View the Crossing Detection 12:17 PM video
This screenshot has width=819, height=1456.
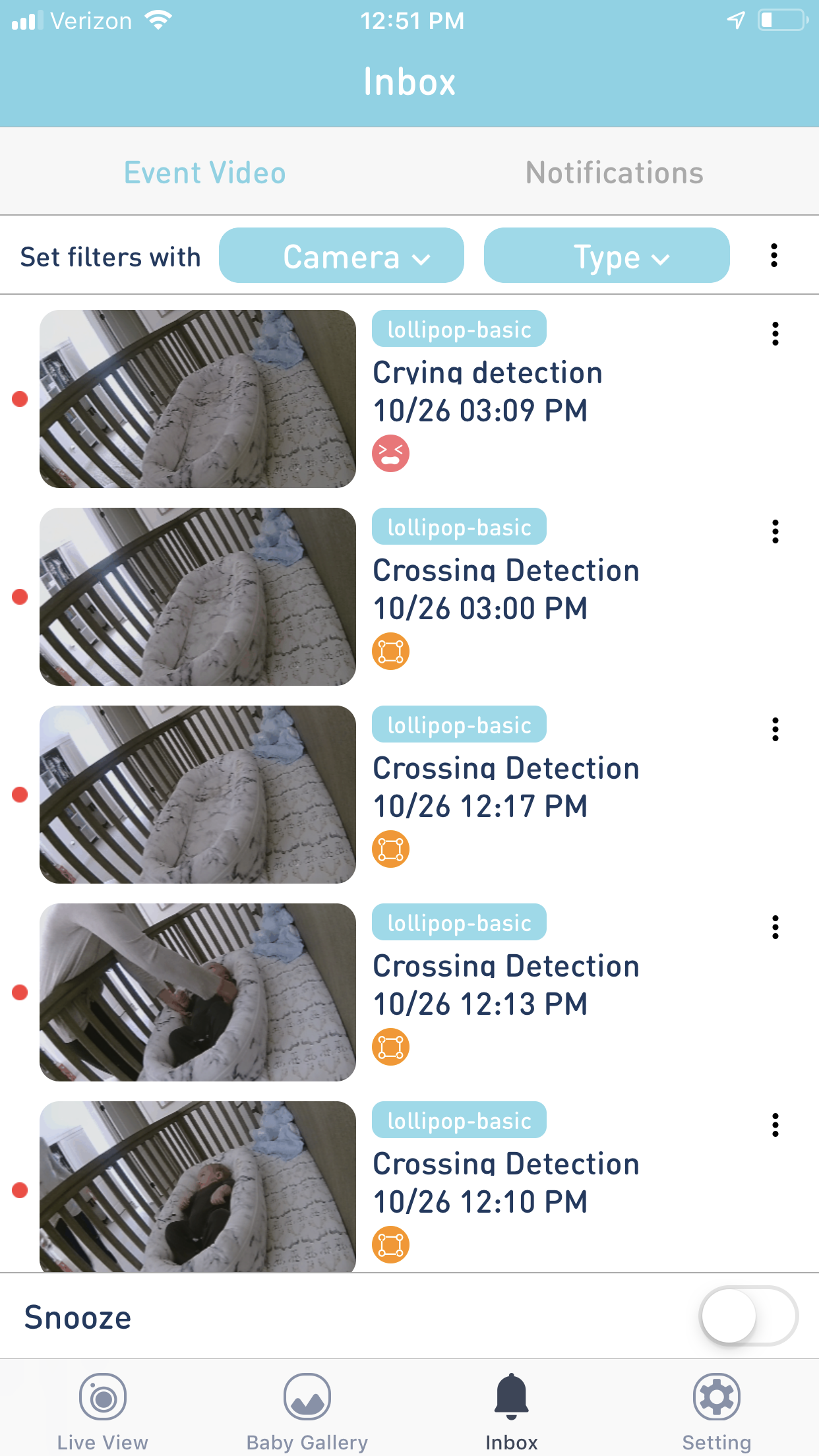click(198, 795)
